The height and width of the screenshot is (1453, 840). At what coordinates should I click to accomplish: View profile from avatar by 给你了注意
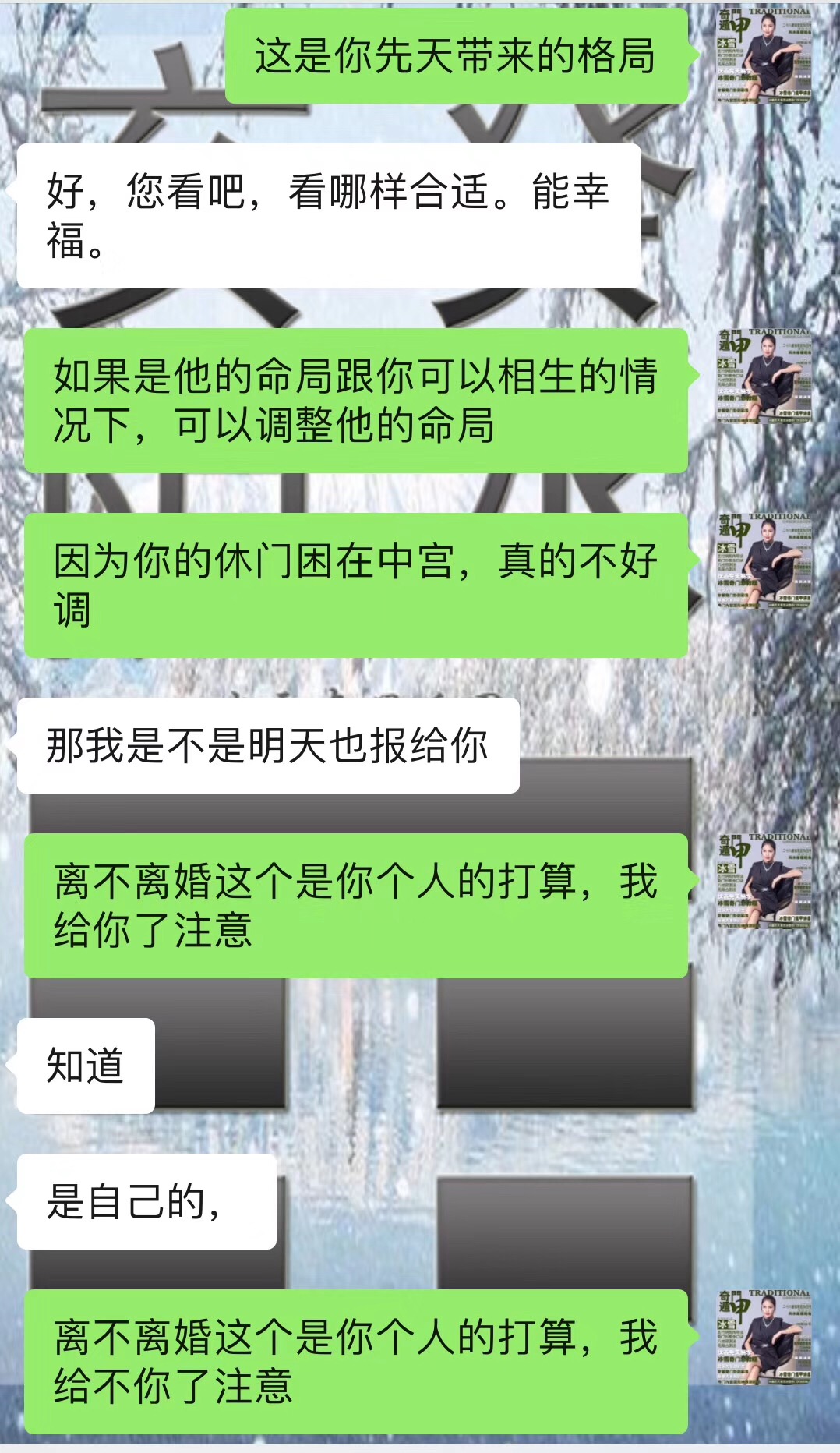click(764, 882)
